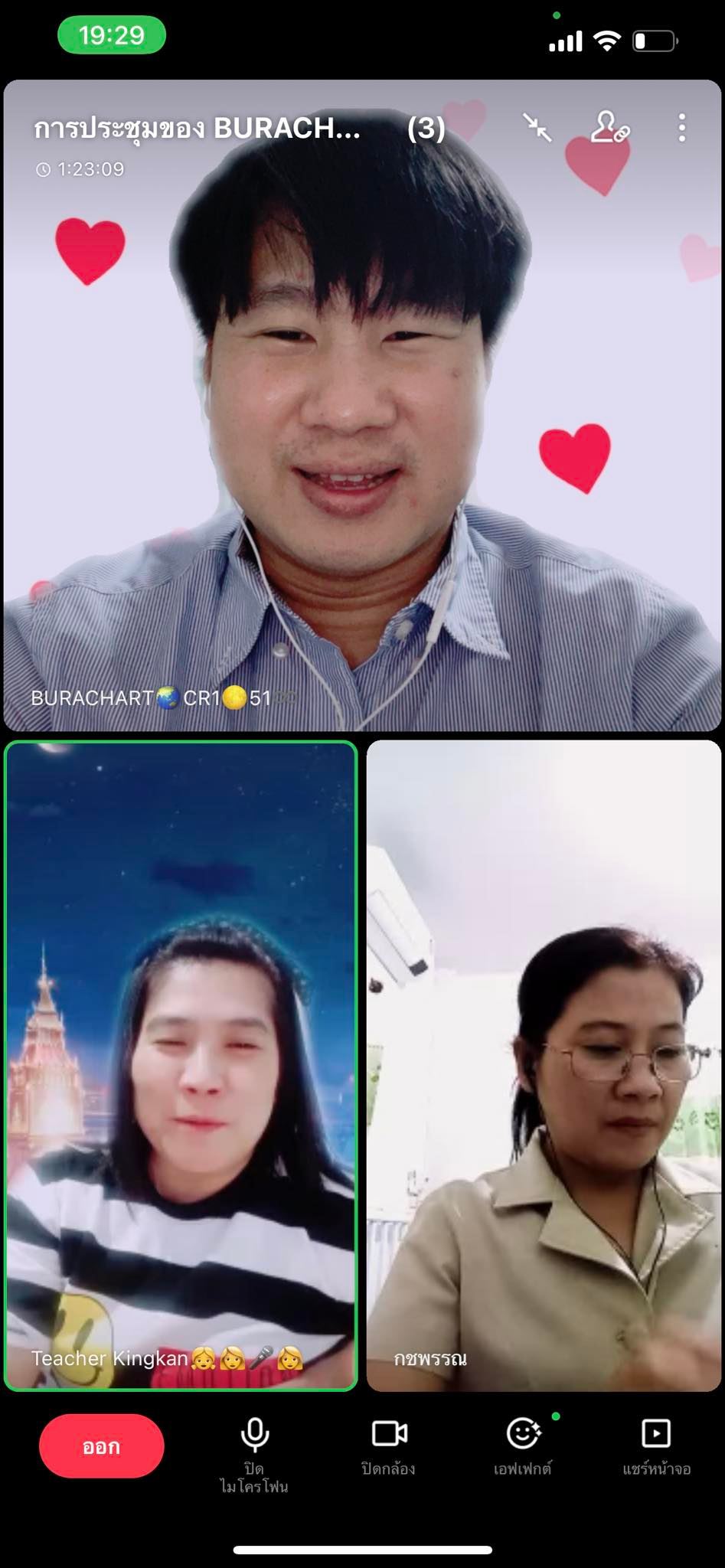Screen dimensions: 725x1568
Task: Minimize the call window
Action: point(537,128)
